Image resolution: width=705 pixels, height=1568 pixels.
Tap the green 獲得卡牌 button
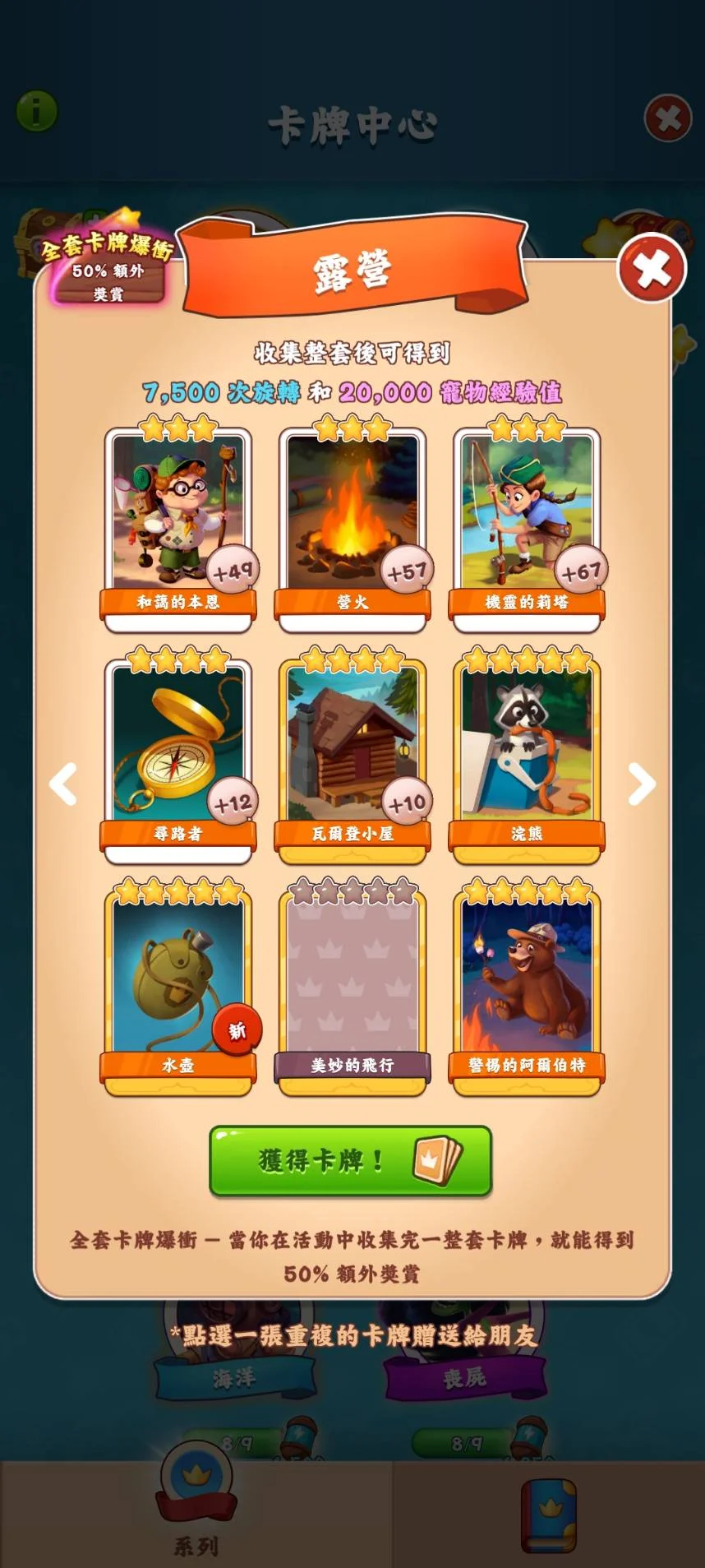tap(351, 1161)
